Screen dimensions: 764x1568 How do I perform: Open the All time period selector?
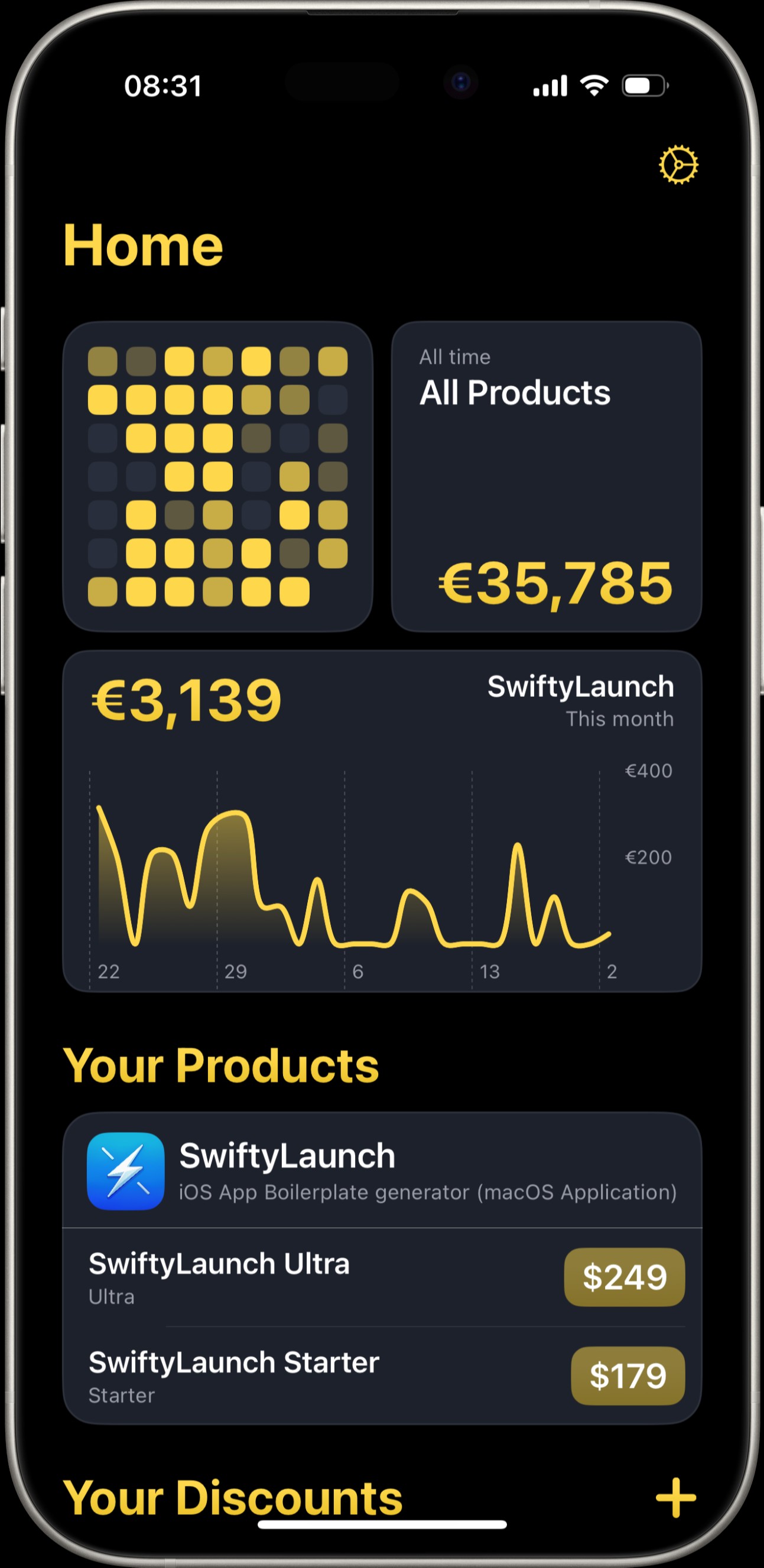tap(455, 357)
